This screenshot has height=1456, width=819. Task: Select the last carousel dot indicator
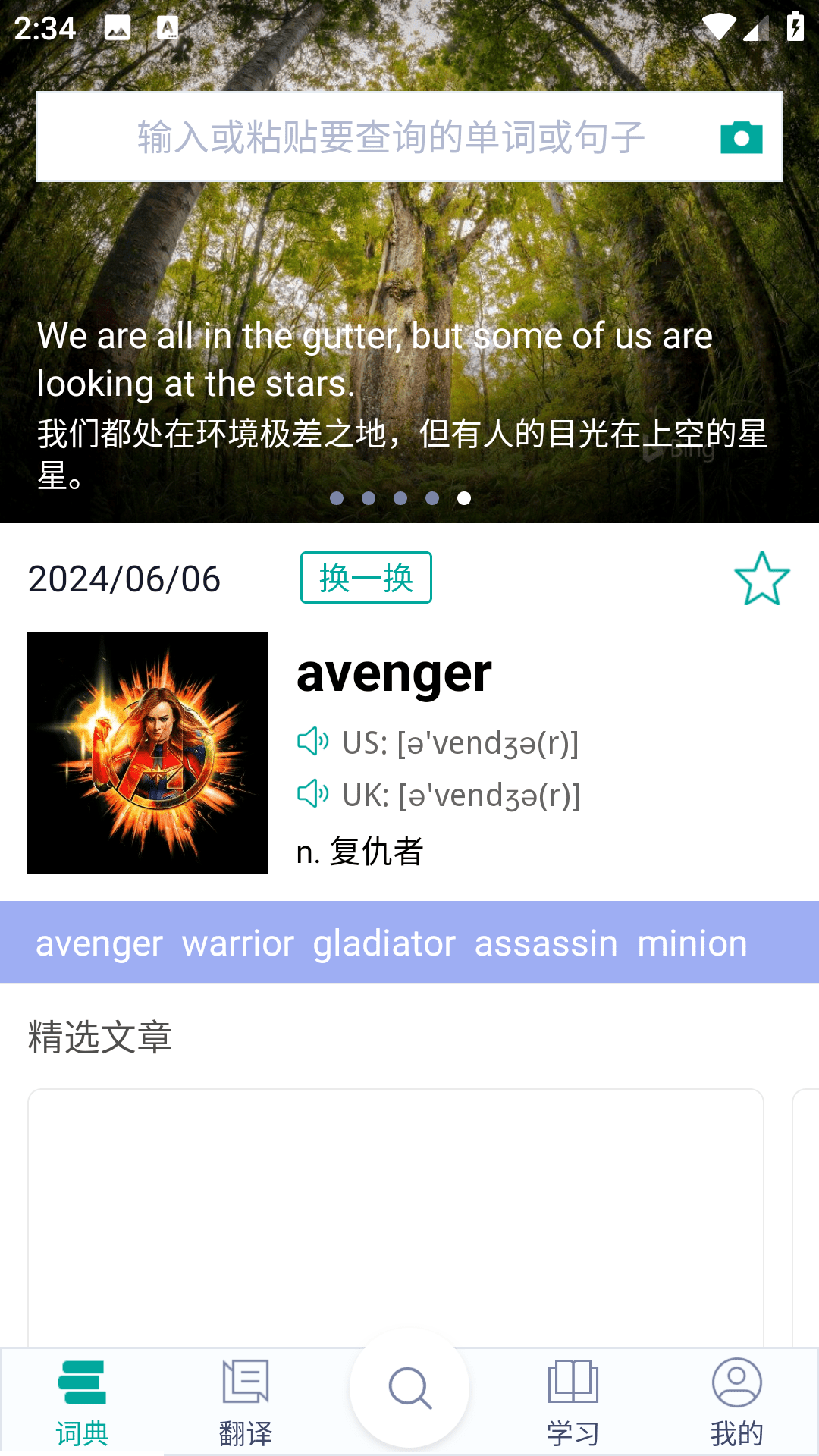pos(465,498)
